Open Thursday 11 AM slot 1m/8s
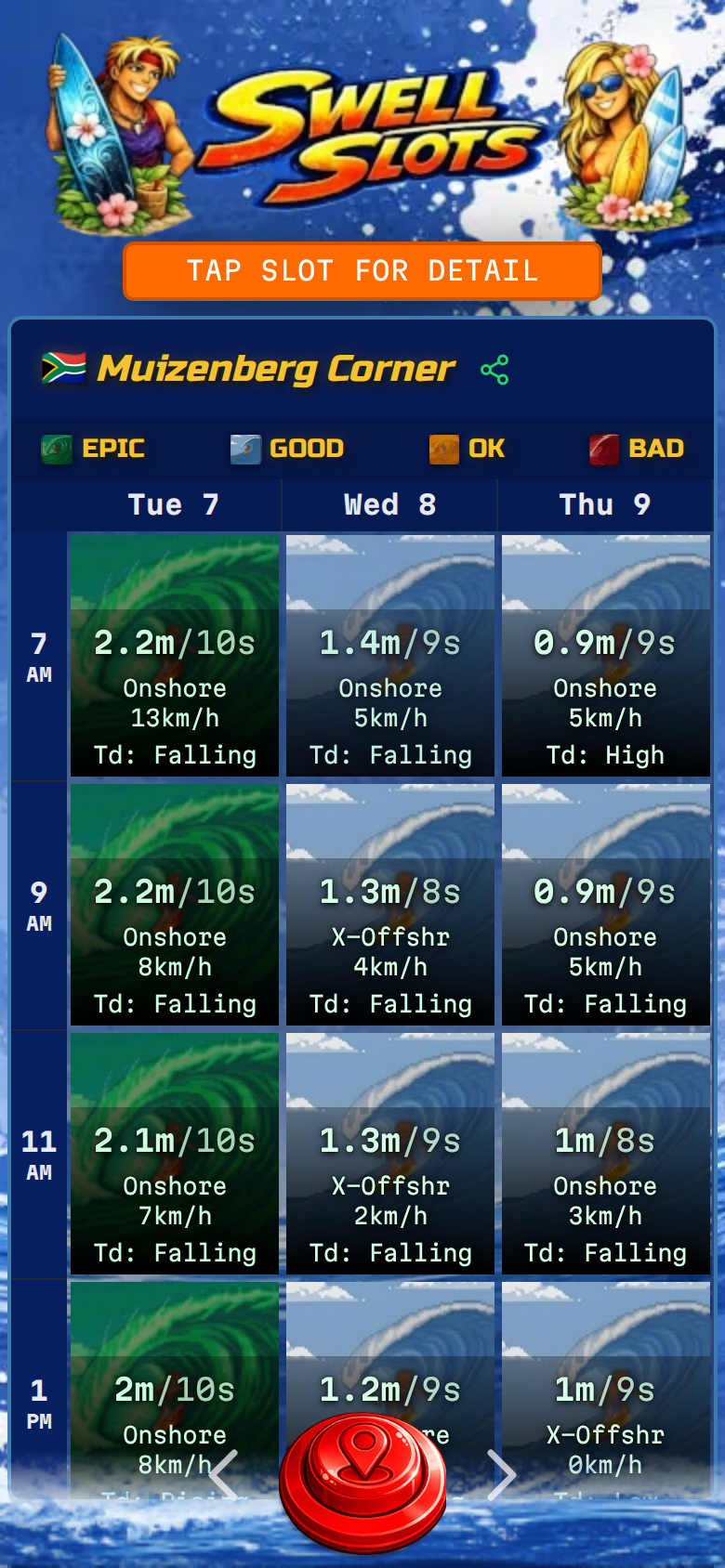 pyautogui.click(x=605, y=1154)
